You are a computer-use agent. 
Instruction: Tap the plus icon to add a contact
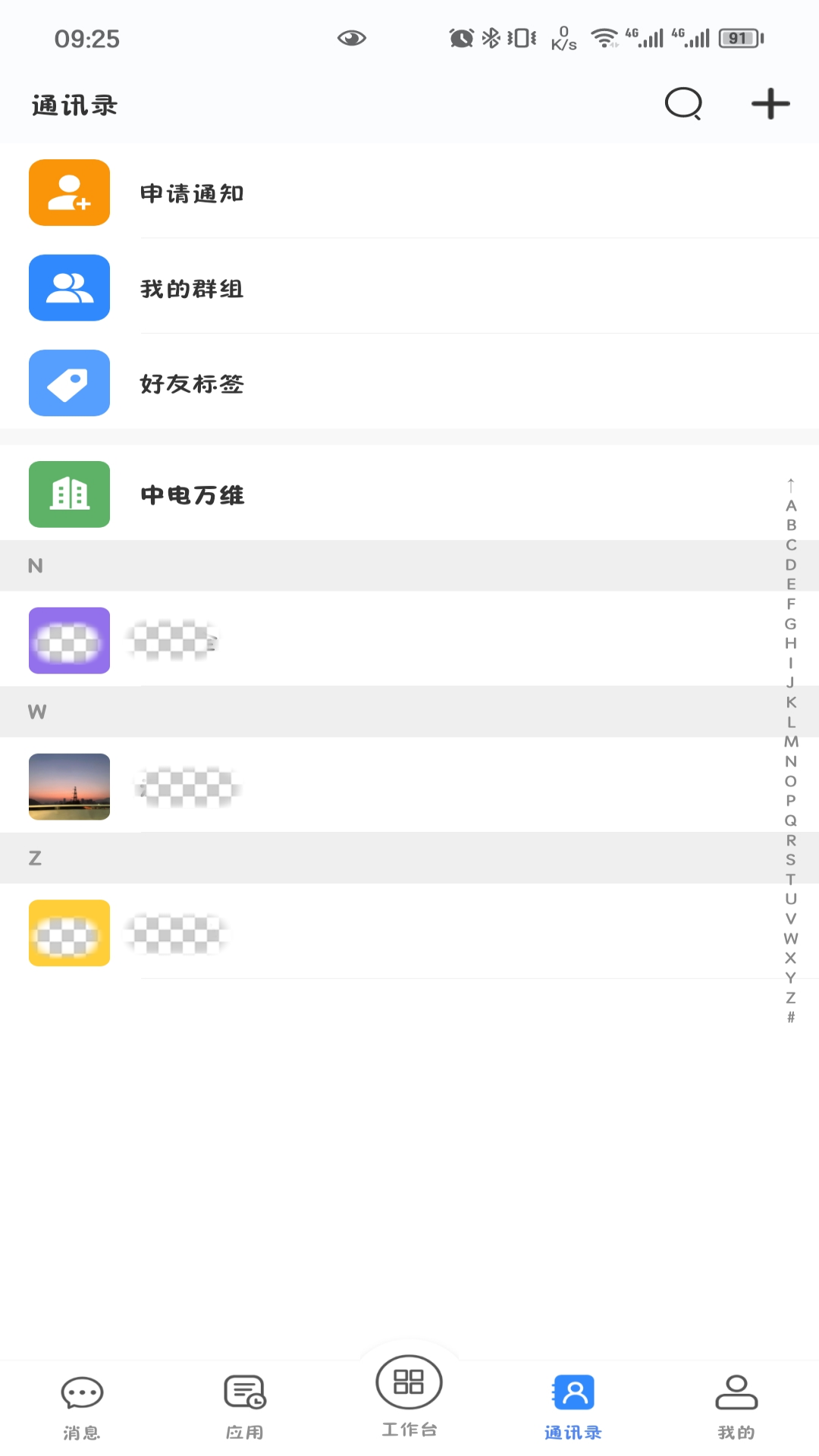pyautogui.click(x=770, y=104)
